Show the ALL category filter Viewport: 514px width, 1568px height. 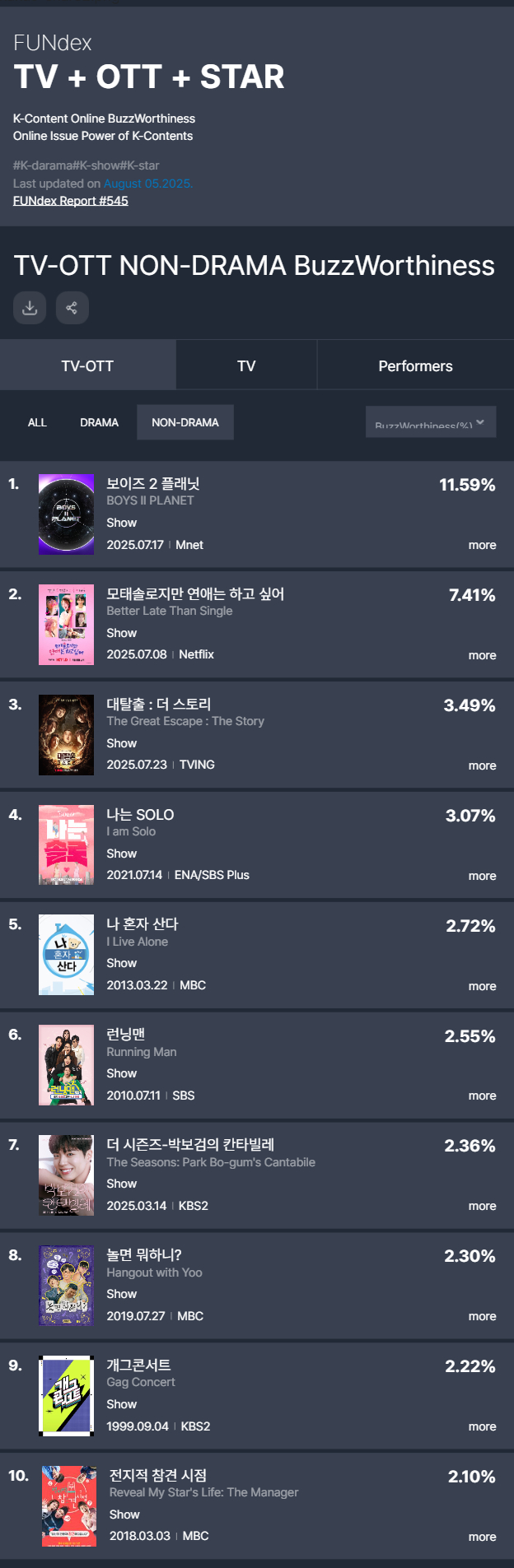point(37,422)
